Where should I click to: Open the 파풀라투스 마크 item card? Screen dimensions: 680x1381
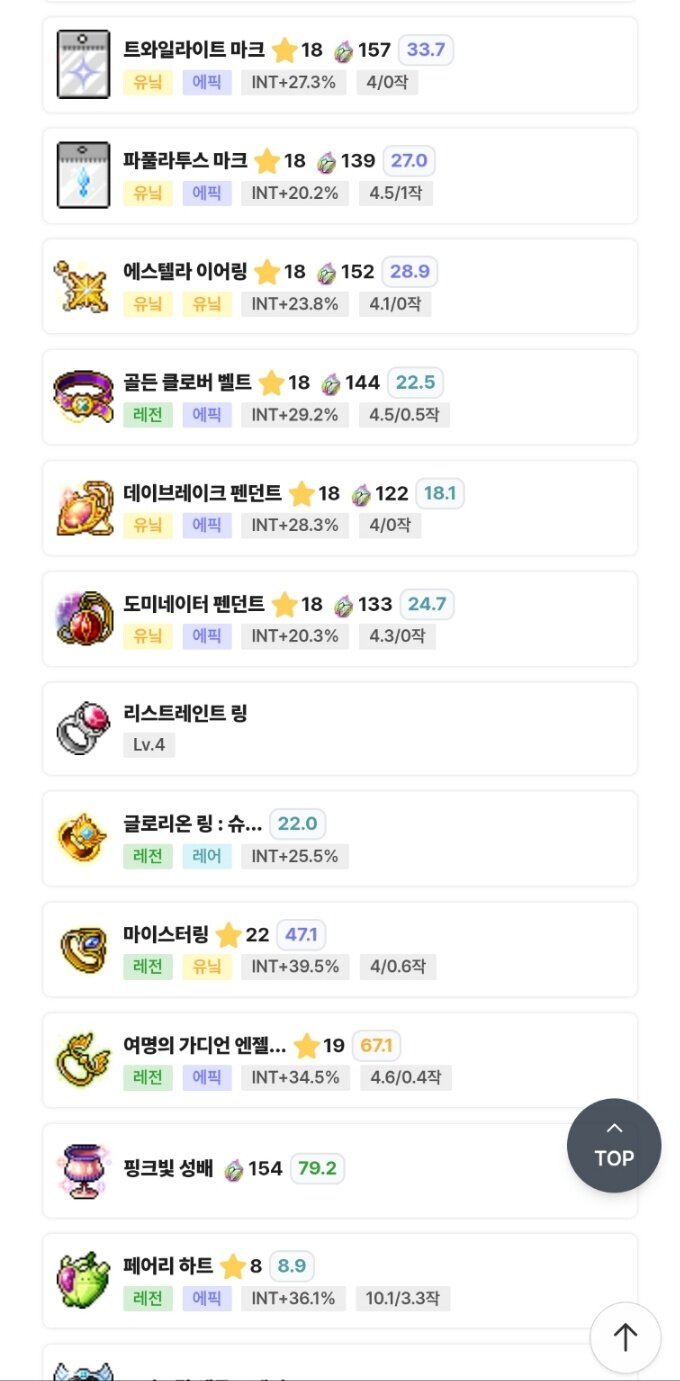pyautogui.click(x=340, y=176)
